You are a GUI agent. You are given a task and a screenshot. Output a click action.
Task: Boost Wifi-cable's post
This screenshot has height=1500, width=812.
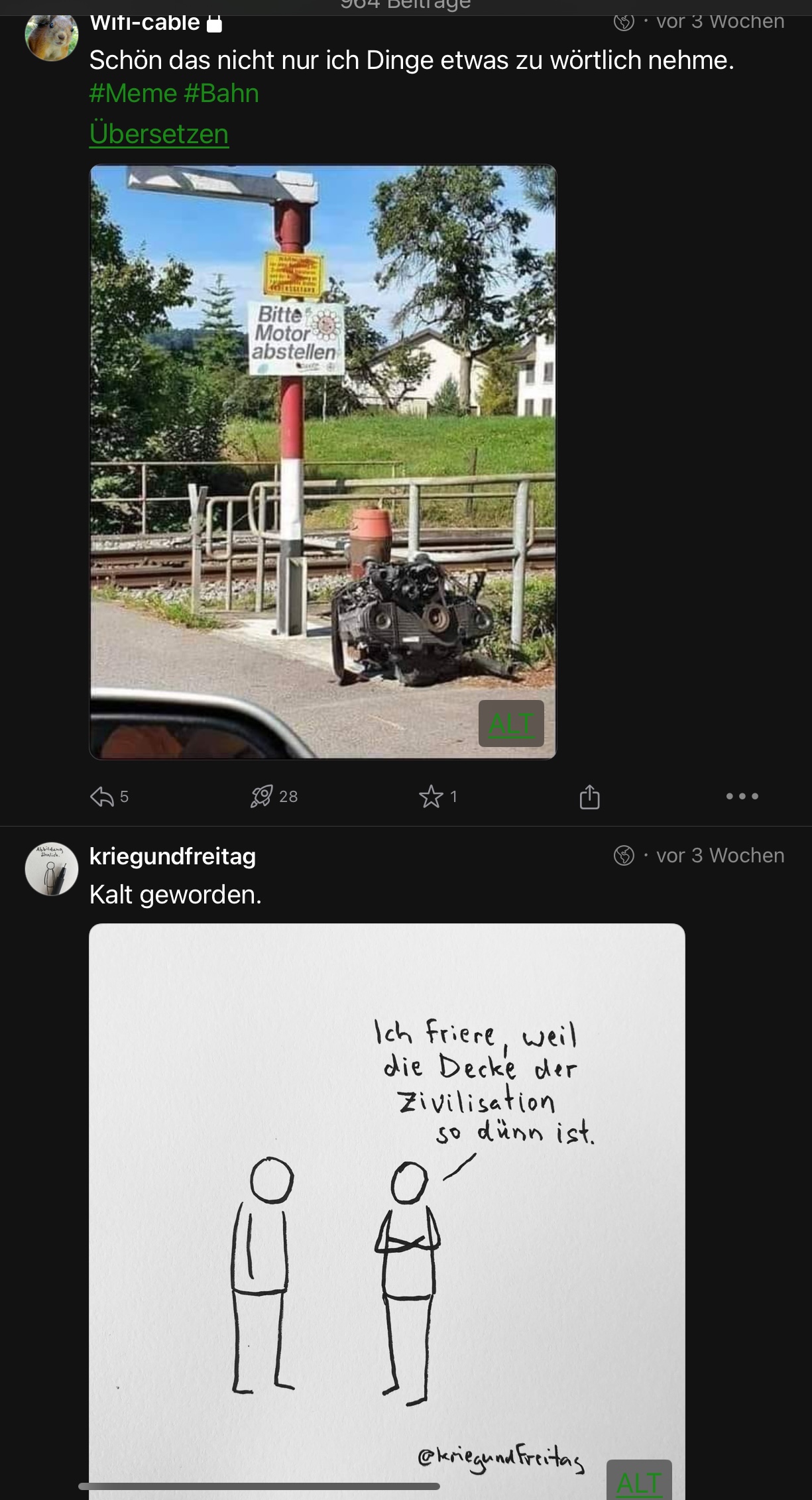(262, 796)
